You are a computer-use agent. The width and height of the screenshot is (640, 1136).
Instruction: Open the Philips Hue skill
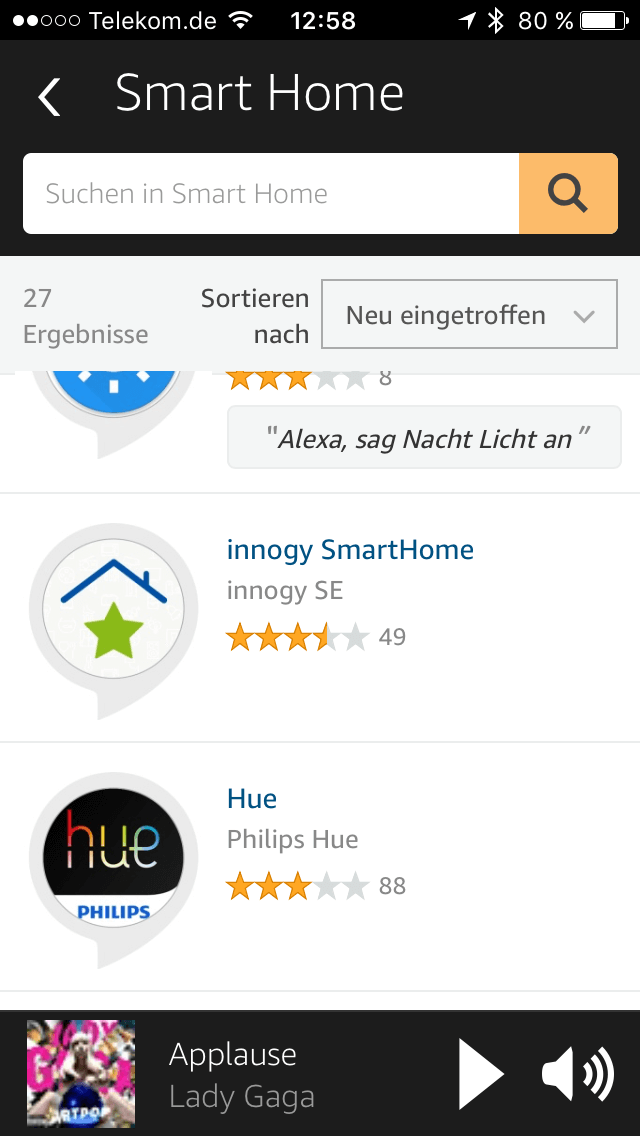[320, 867]
